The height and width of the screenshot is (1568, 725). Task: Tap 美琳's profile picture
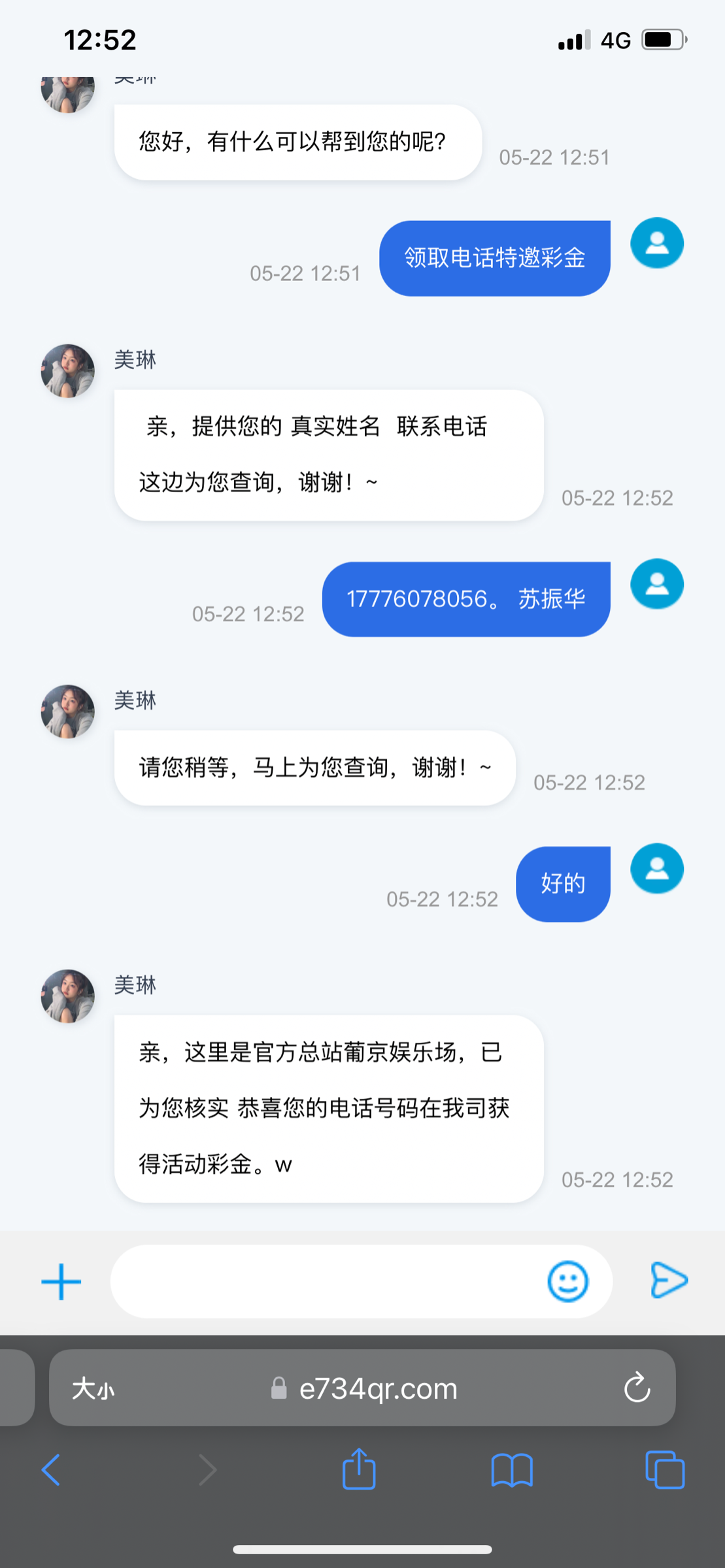click(67, 370)
